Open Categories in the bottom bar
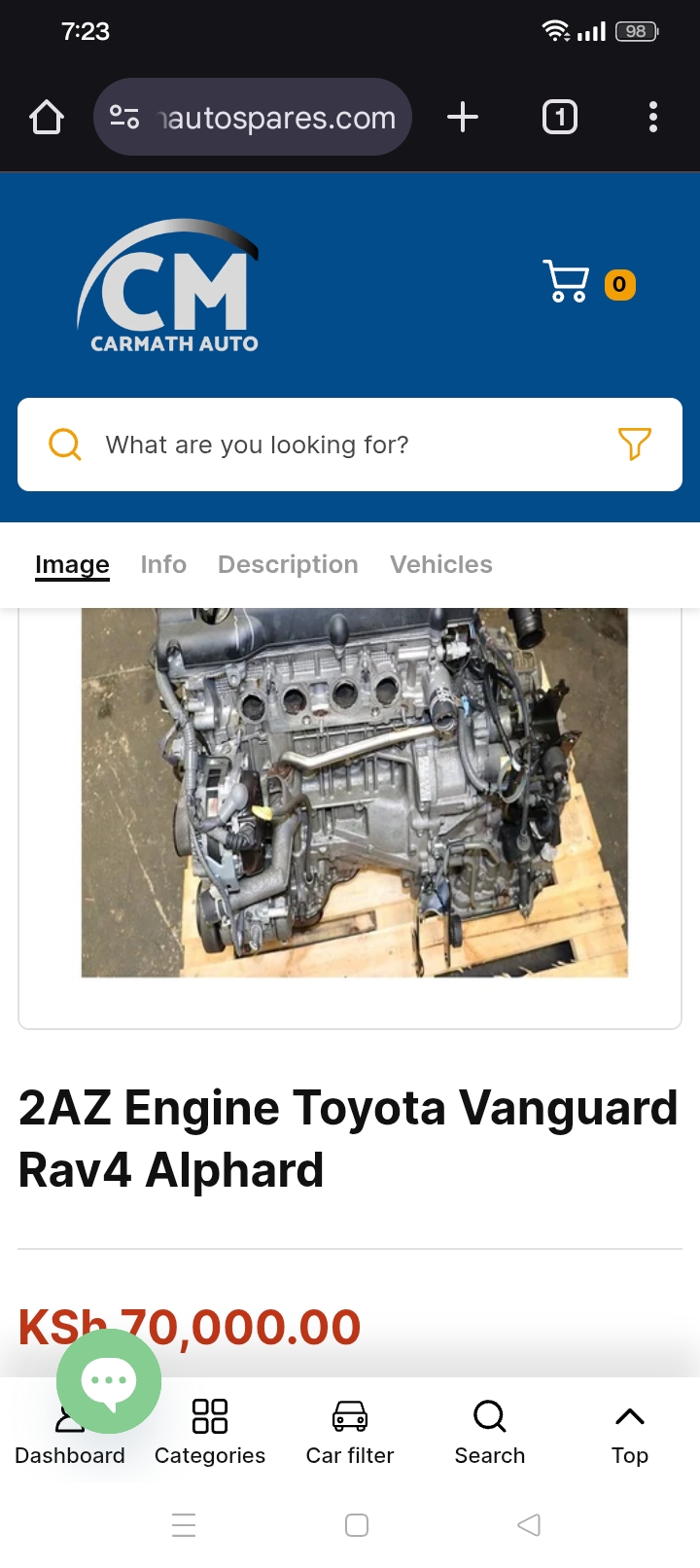 click(210, 1430)
